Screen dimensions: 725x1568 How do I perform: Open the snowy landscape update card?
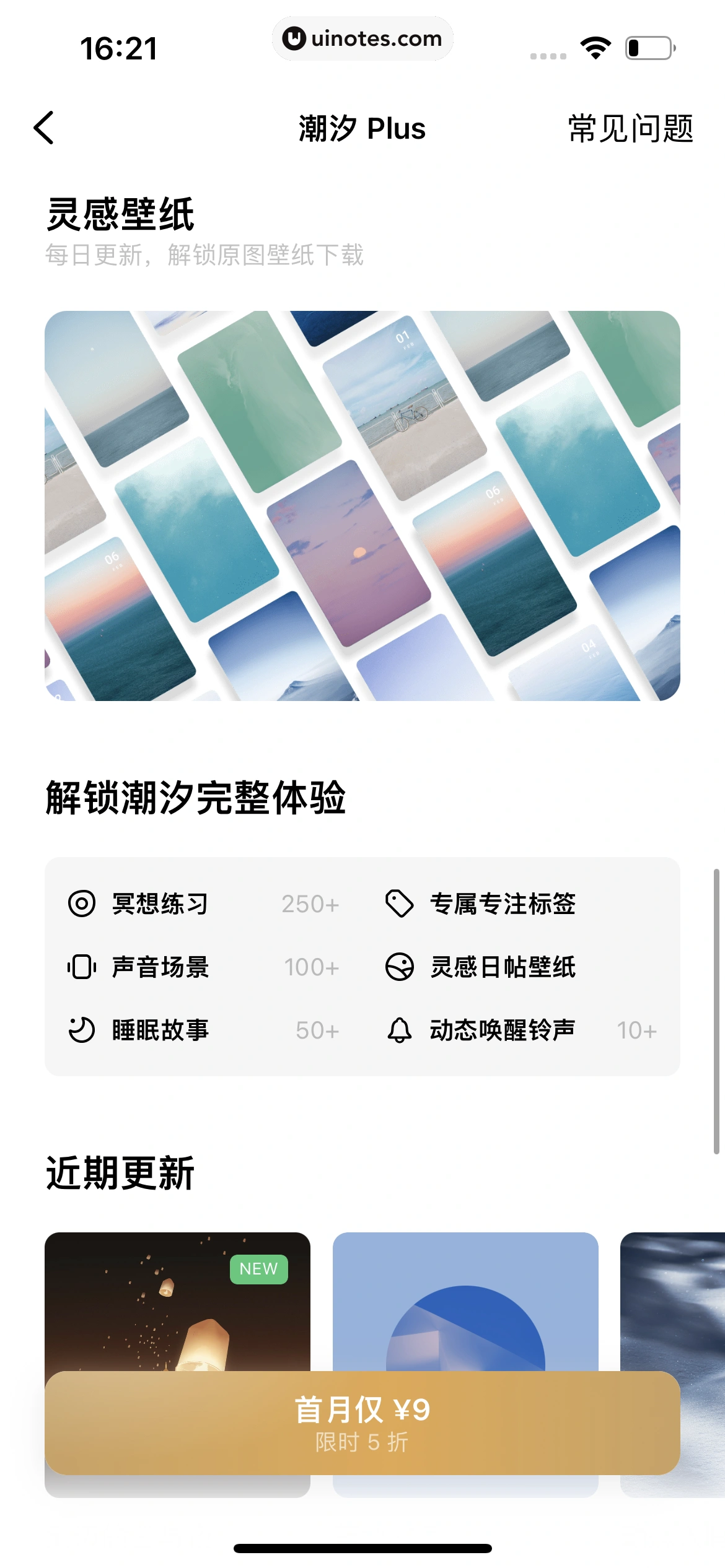[672, 1300]
